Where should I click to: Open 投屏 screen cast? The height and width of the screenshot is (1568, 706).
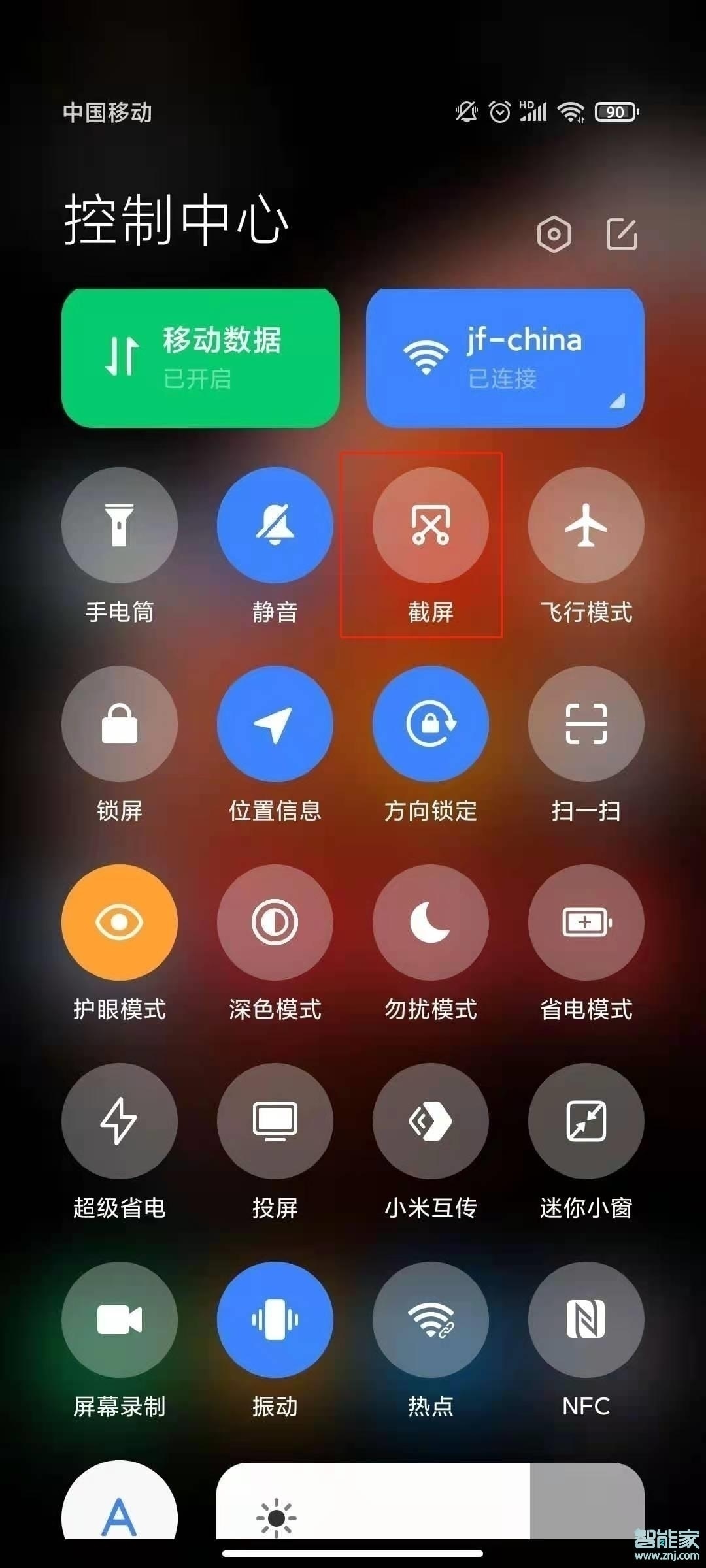click(275, 1121)
